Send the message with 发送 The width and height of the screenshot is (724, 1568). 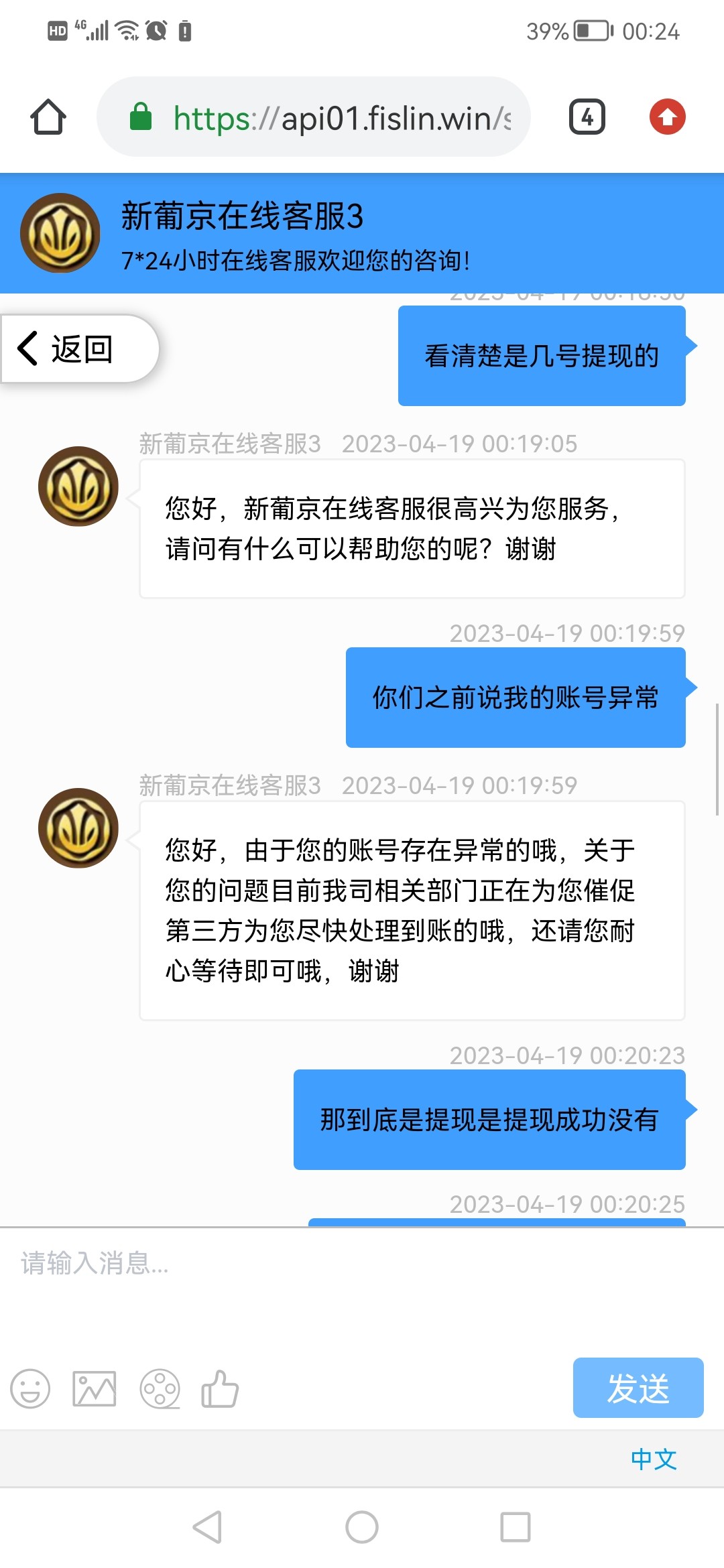tap(638, 1388)
